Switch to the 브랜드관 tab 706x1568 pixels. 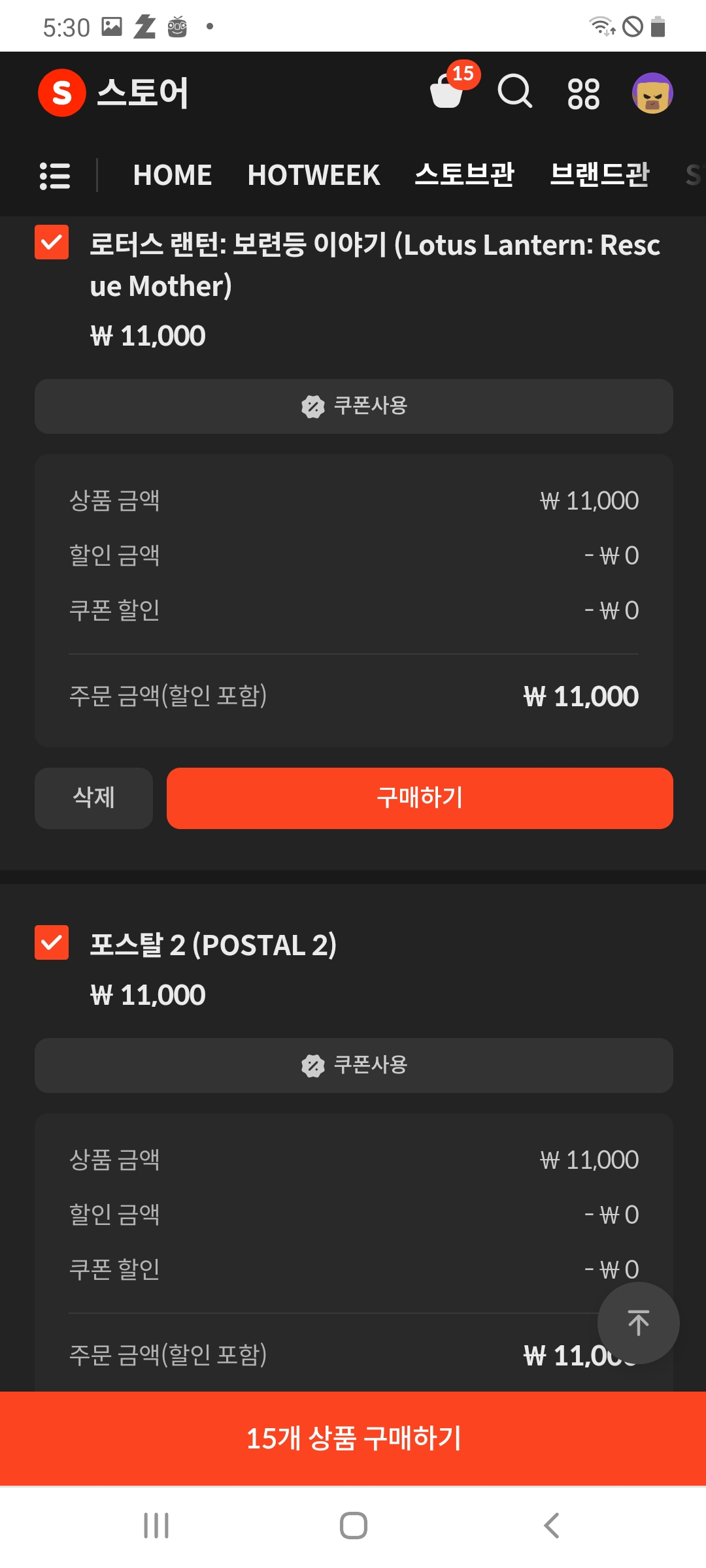[599, 175]
